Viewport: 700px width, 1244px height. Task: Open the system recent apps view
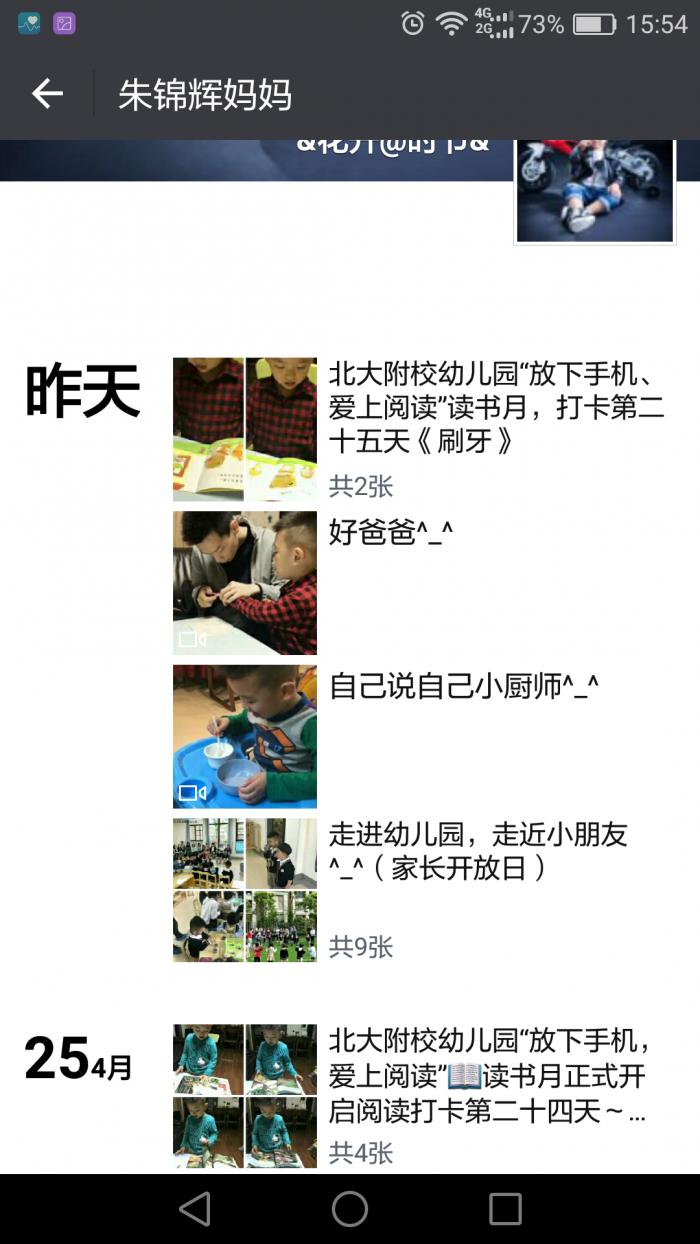[x=505, y=1209]
